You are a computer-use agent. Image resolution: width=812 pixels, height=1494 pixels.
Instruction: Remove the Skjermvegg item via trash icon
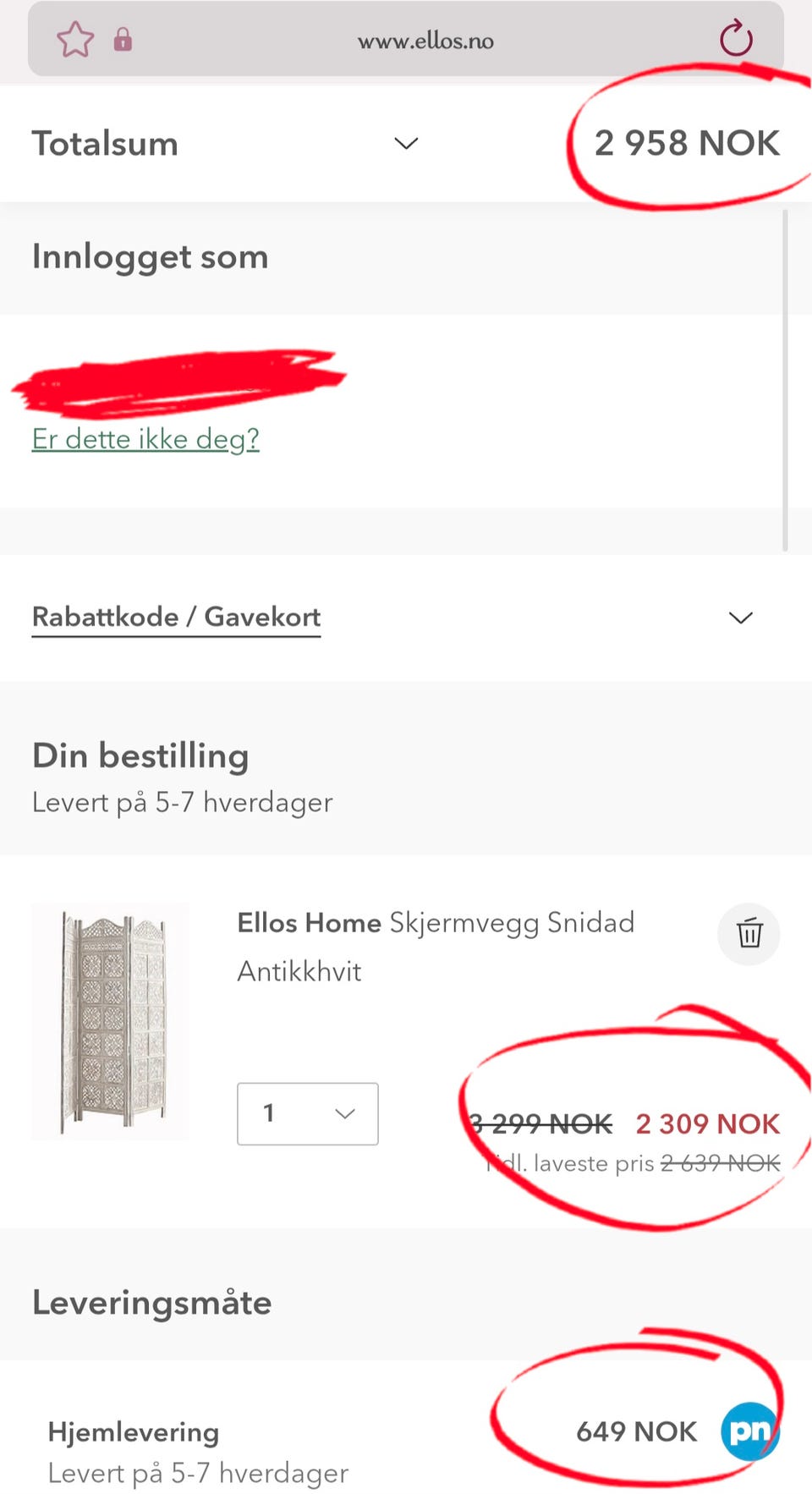coord(749,934)
